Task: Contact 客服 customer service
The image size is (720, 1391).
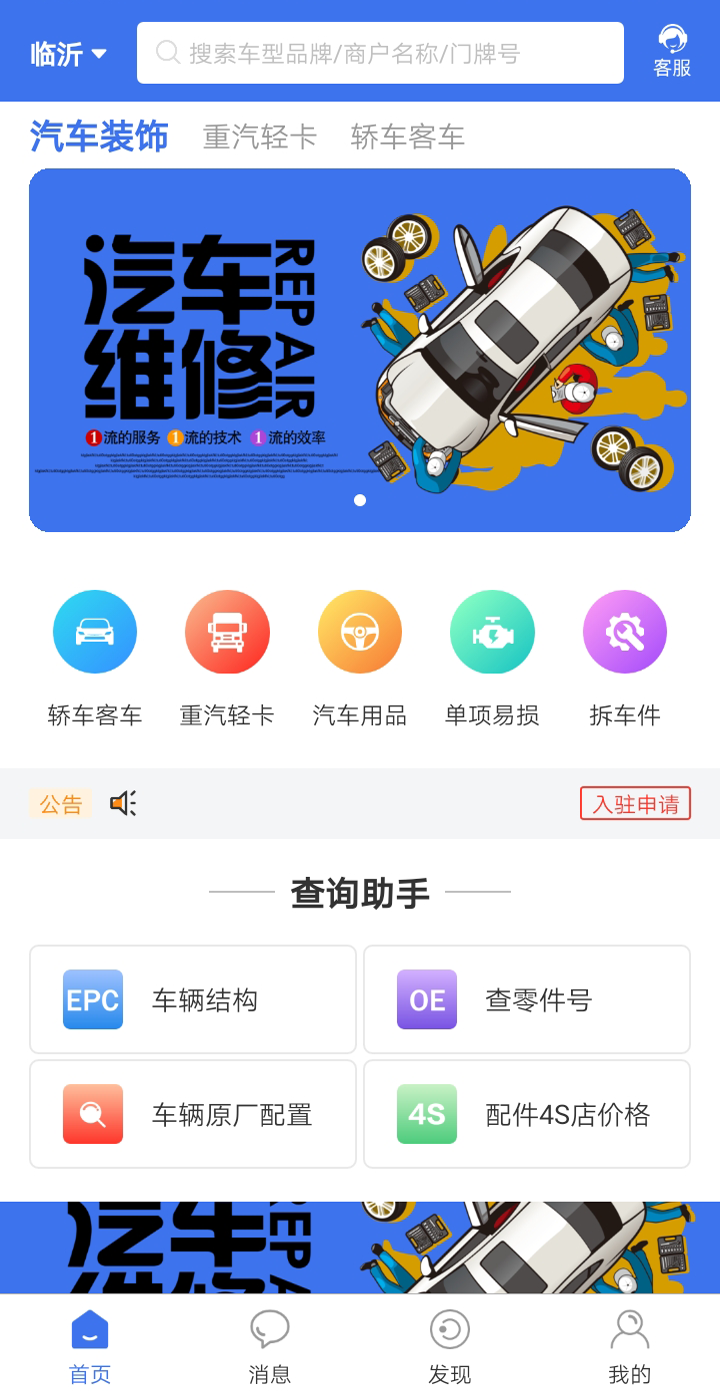Action: click(672, 52)
